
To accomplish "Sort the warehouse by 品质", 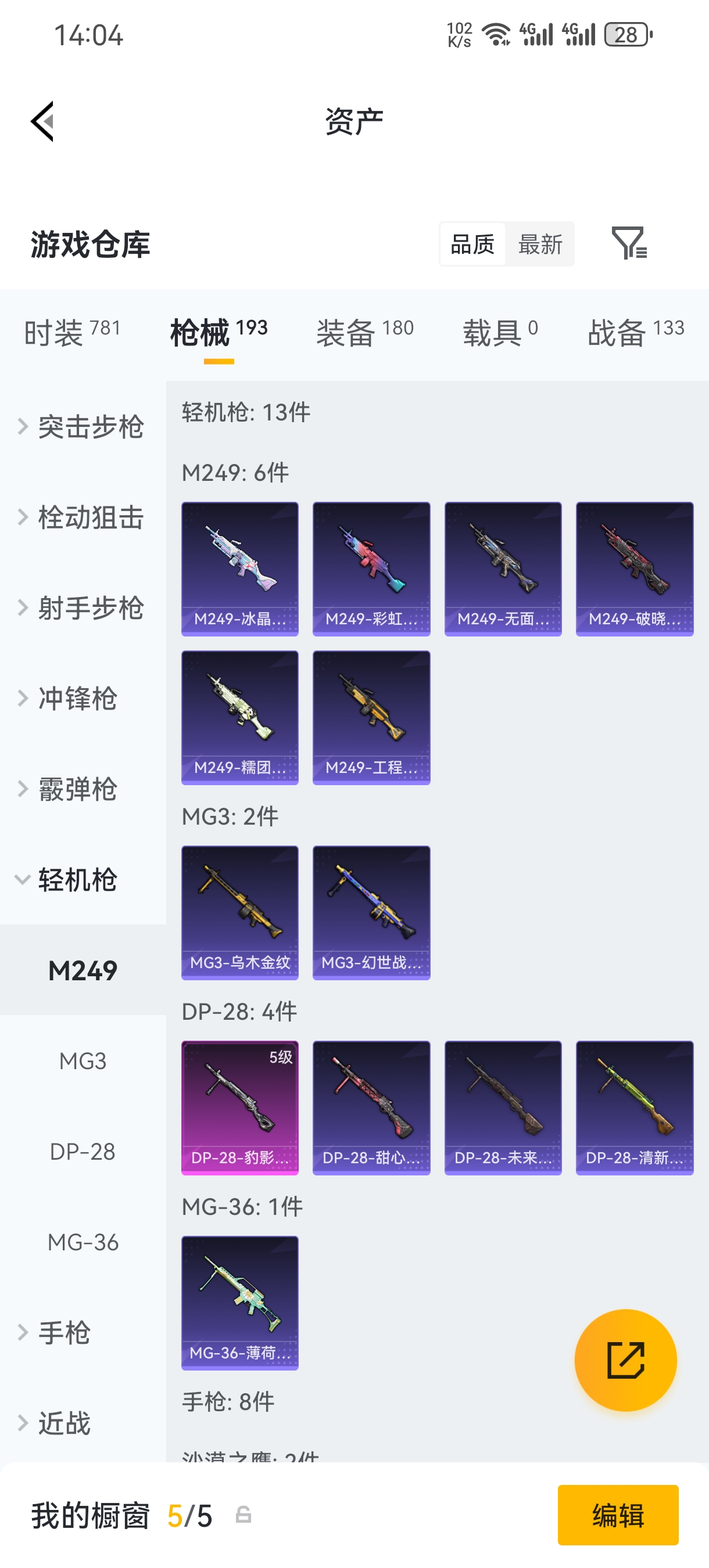I will tap(472, 244).
